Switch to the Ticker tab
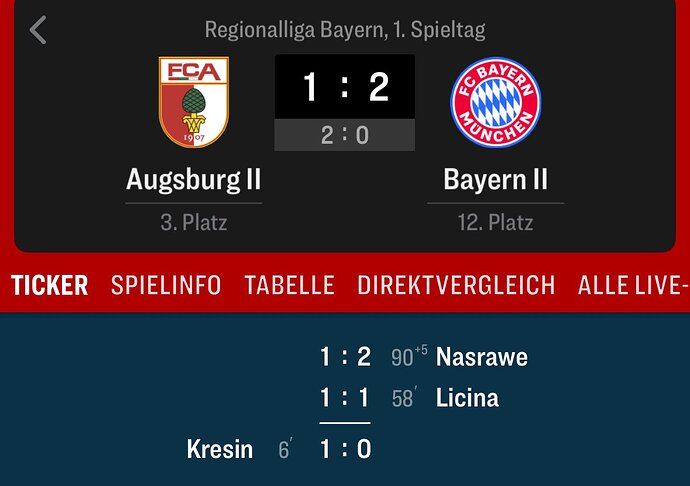Viewport: 690px width, 486px height. (50, 285)
